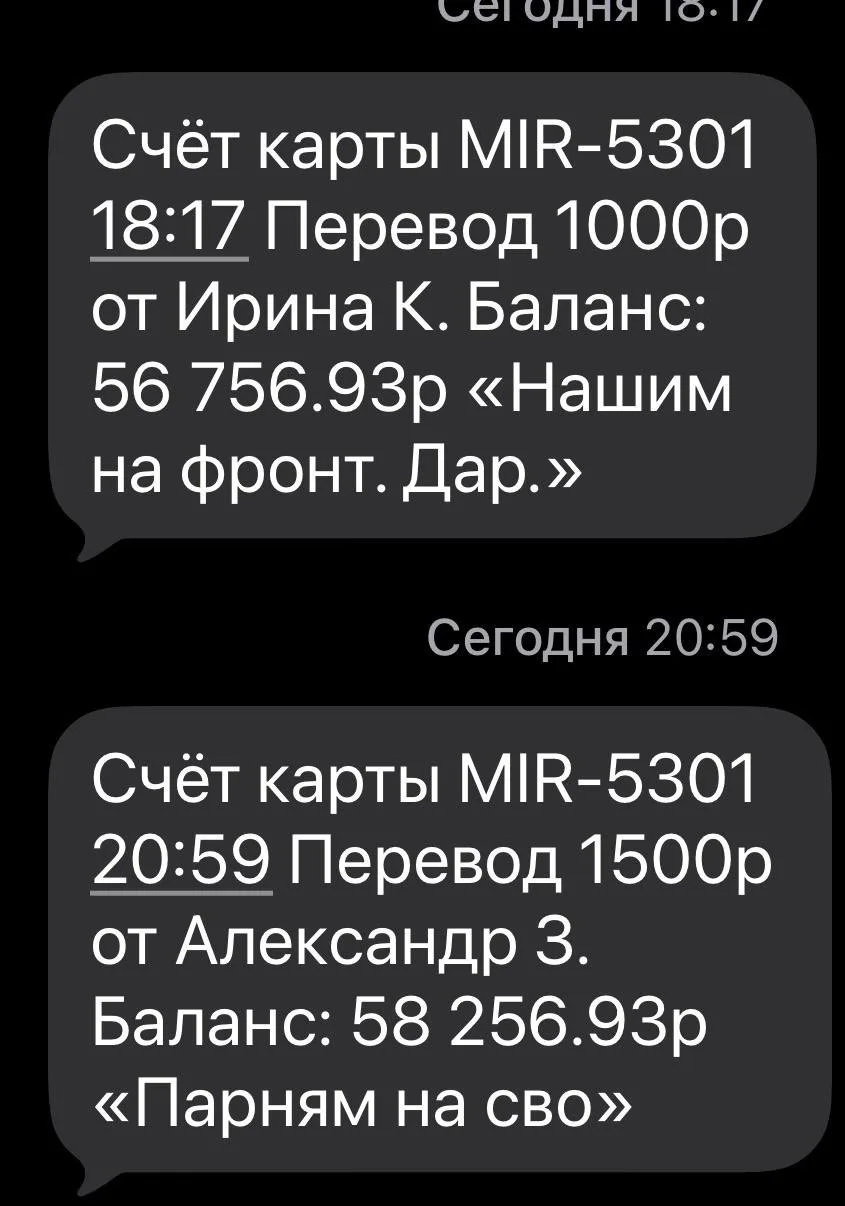
Task: Open the underlined 20:59 time link
Action: 182,861
